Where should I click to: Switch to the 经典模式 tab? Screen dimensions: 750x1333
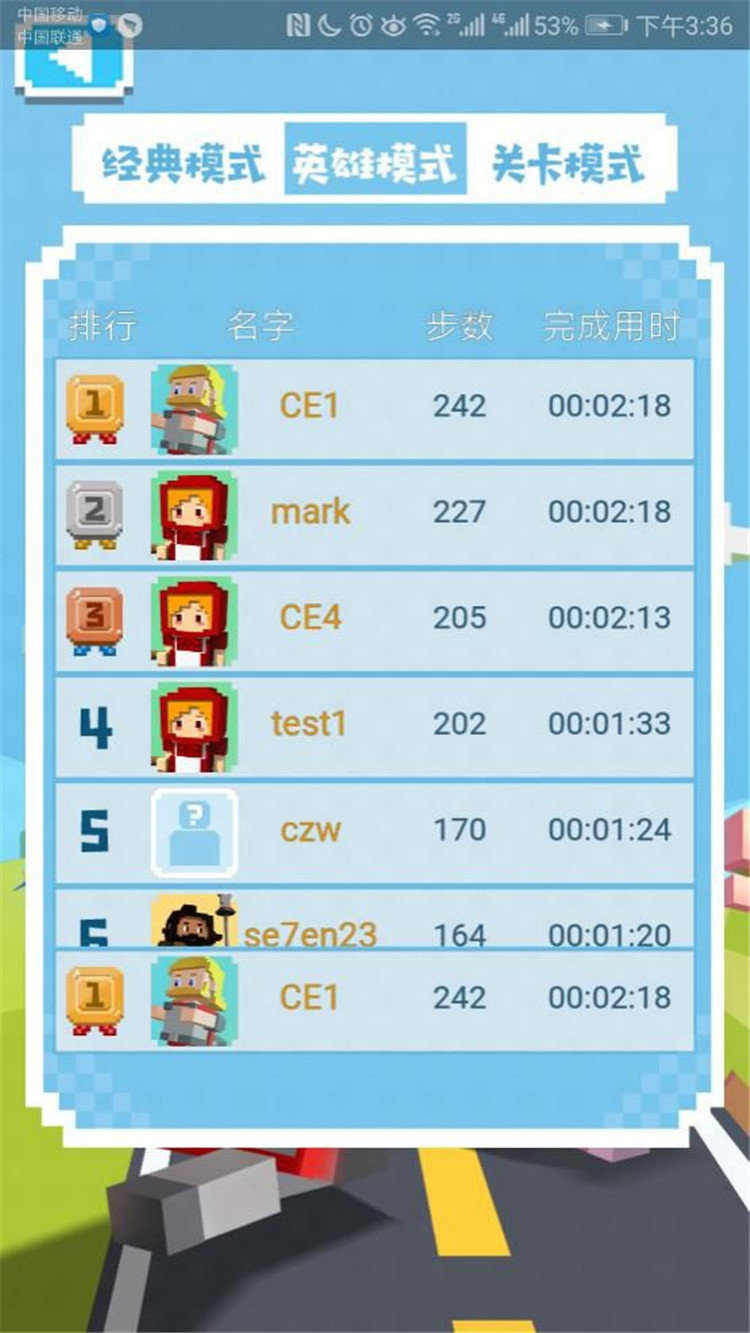point(184,163)
